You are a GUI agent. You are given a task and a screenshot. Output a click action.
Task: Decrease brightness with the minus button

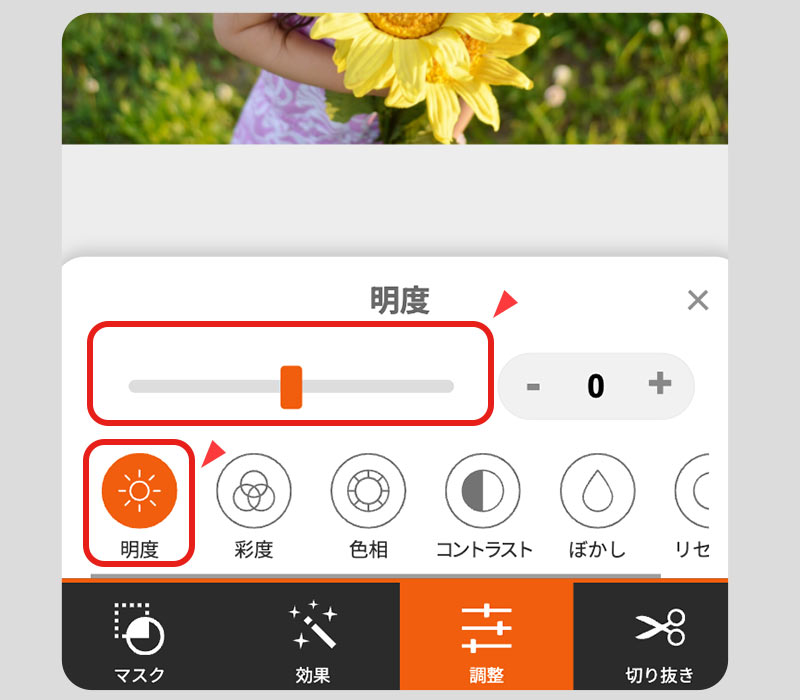point(533,386)
